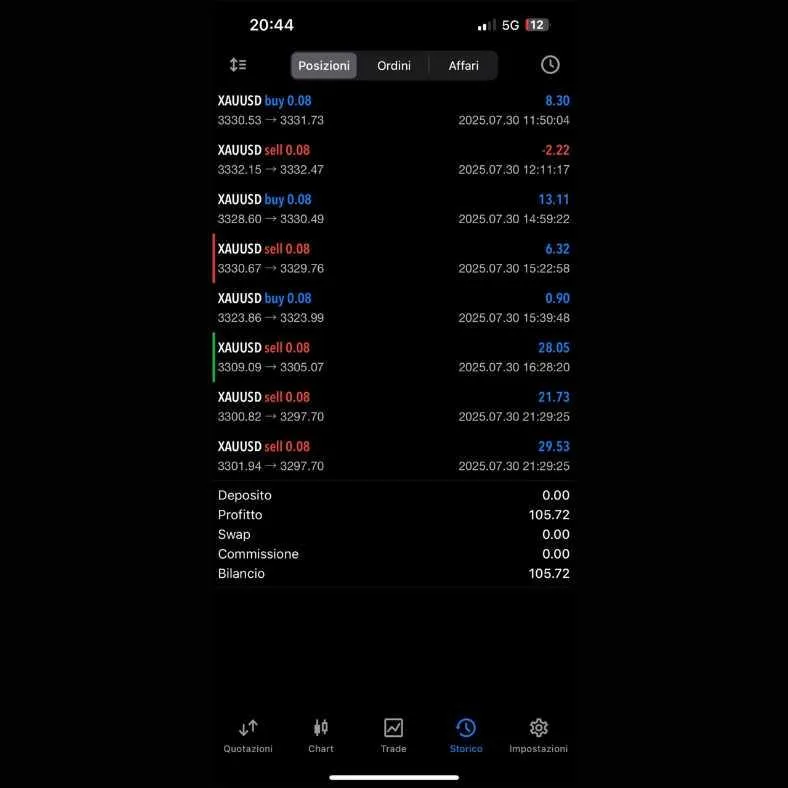The width and height of the screenshot is (788, 788).
Task: View the XAUUSD sell trade with 6.32 profit
Action: coord(393,258)
